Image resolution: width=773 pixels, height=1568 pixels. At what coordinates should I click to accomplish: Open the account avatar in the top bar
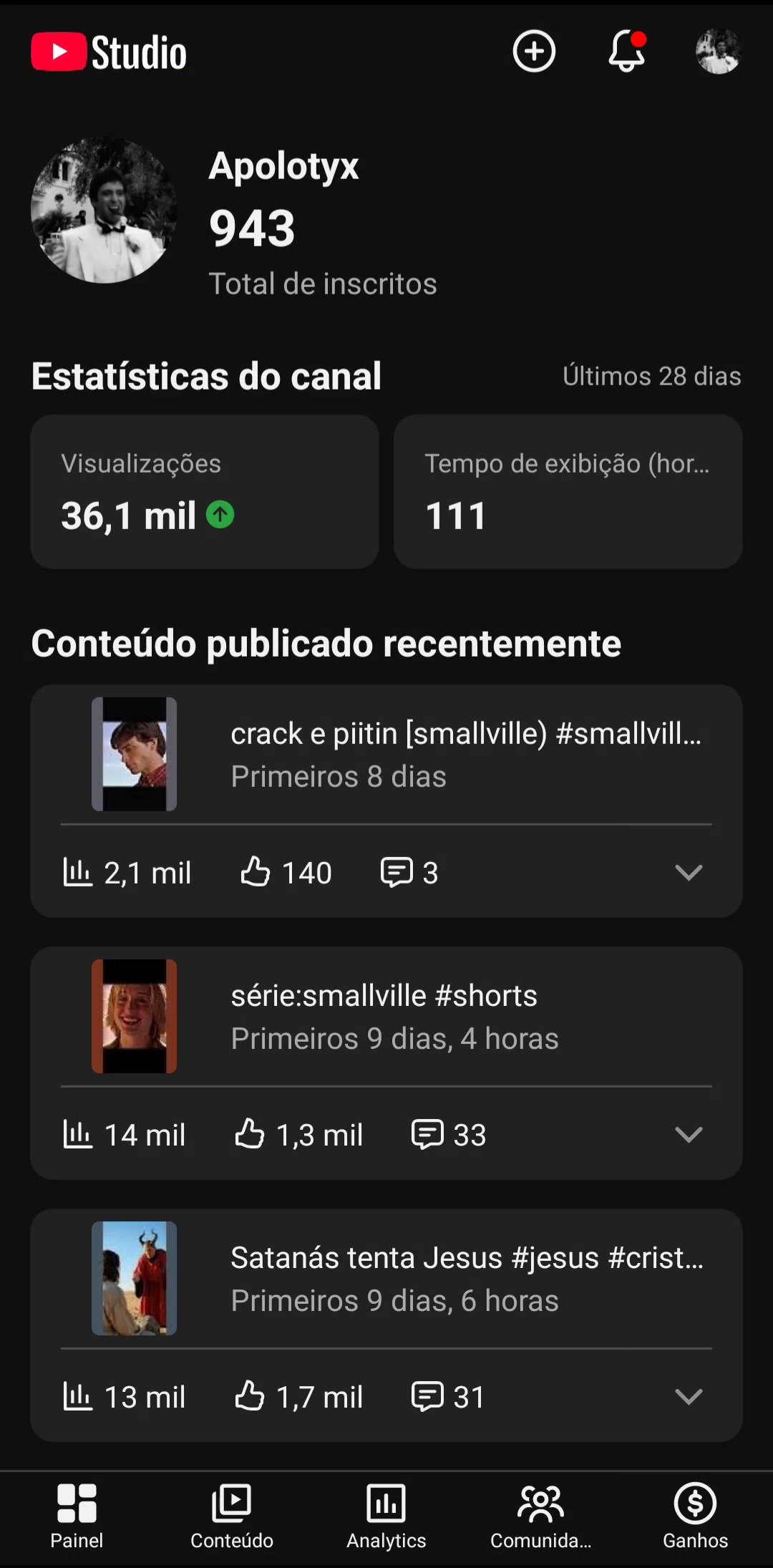pos(718,52)
